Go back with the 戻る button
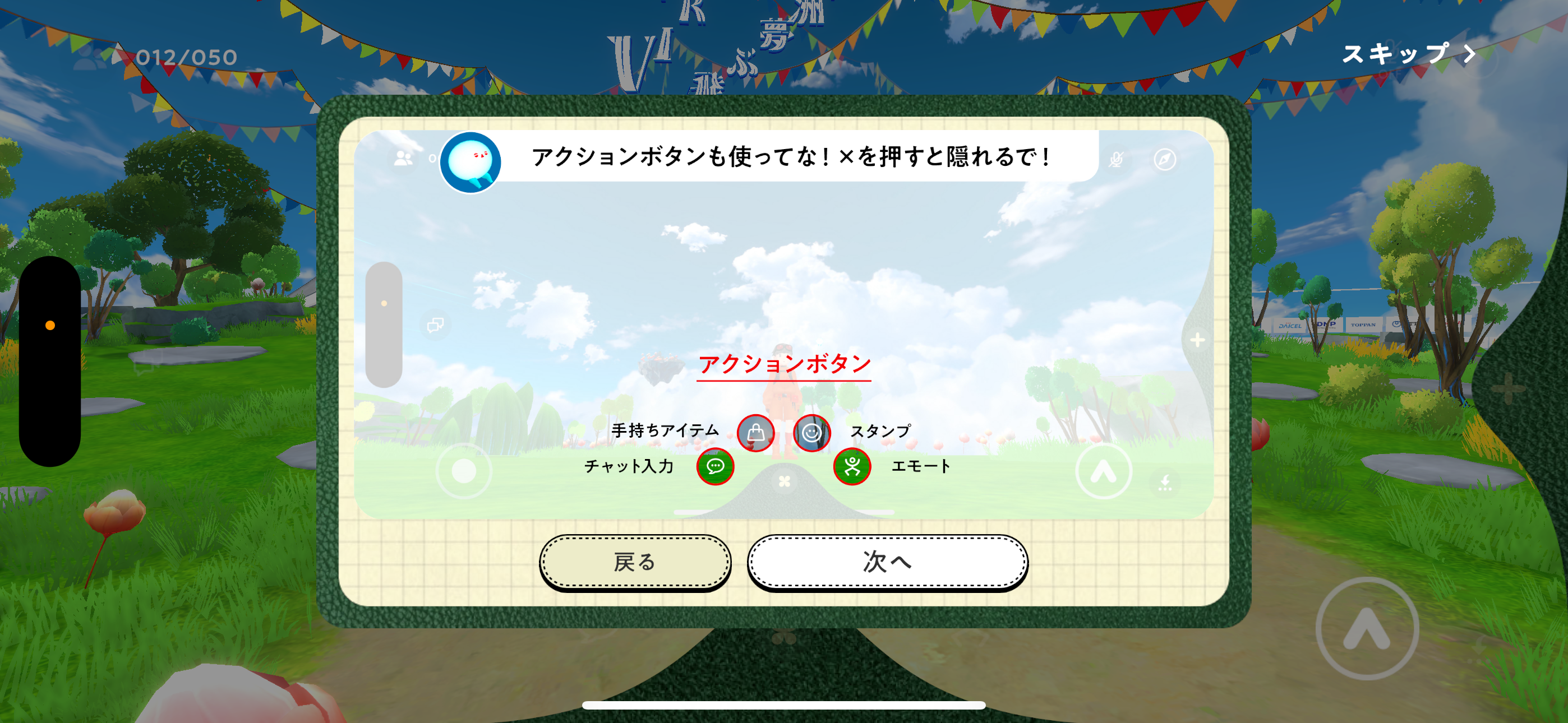 pos(634,561)
